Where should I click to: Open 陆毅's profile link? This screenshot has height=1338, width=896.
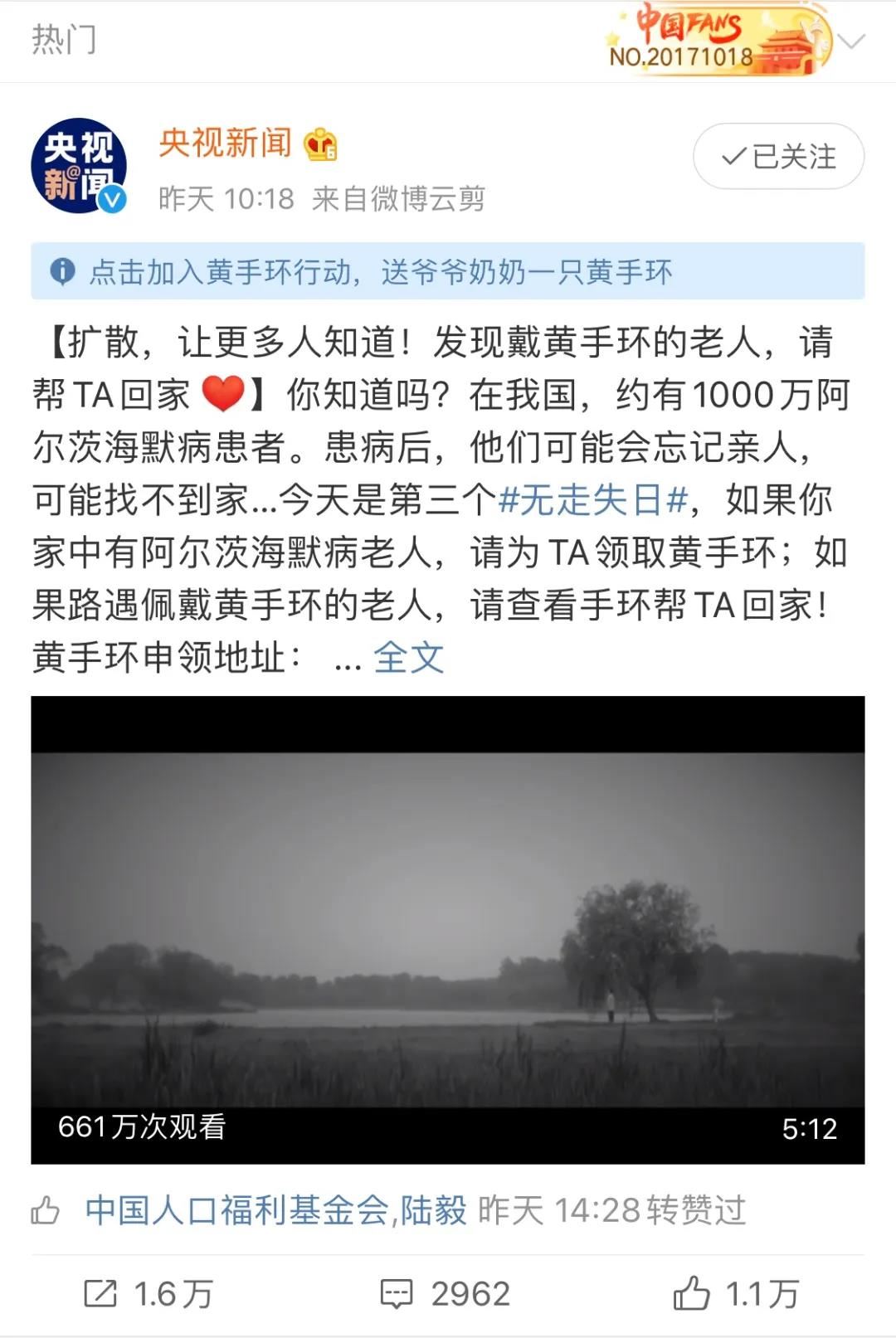coord(434,1210)
